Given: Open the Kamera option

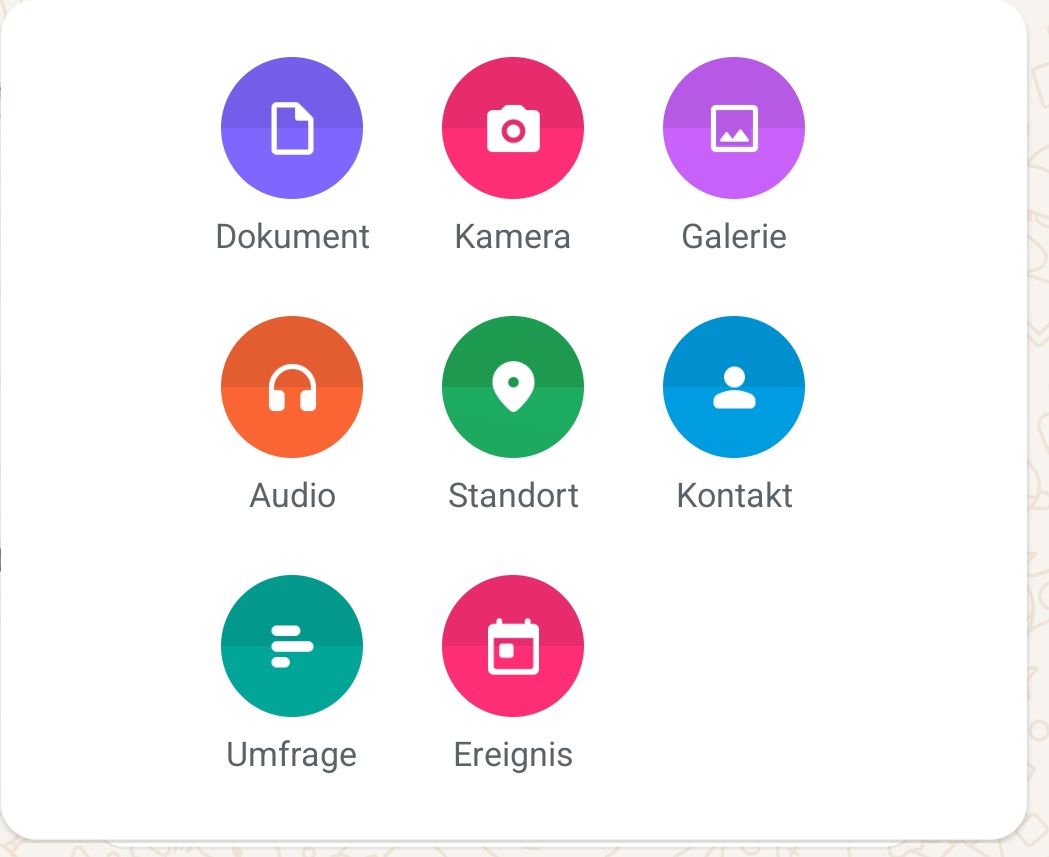Looking at the screenshot, I should pyautogui.click(x=513, y=129).
